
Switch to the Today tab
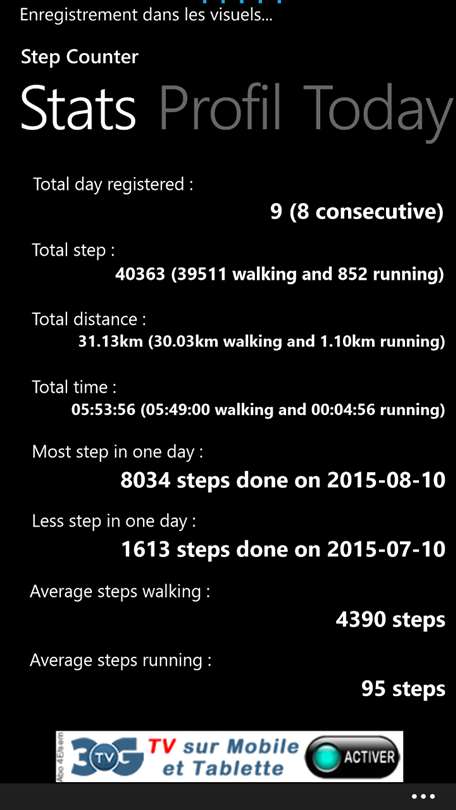click(376, 112)
